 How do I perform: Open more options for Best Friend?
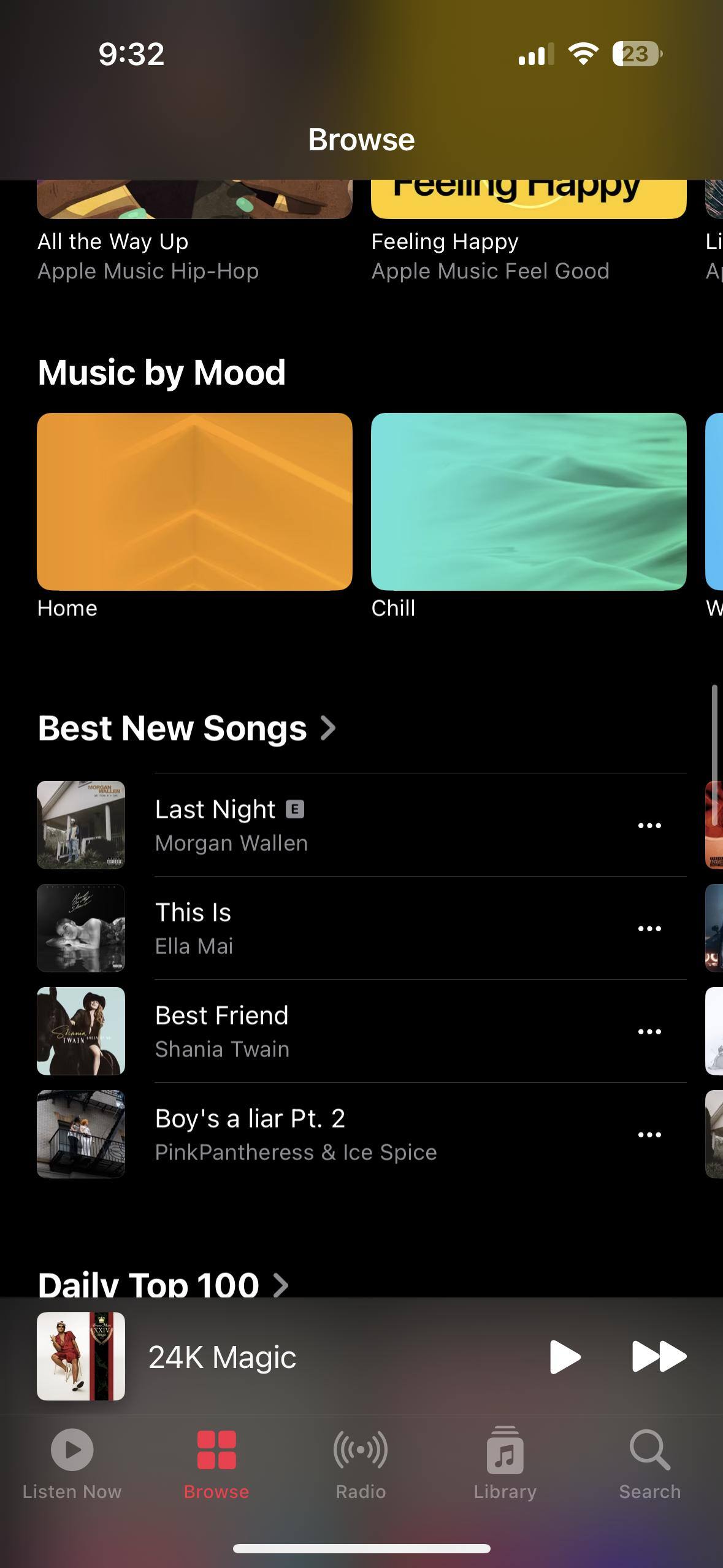pyautogui.click(x=649, y=1032)
